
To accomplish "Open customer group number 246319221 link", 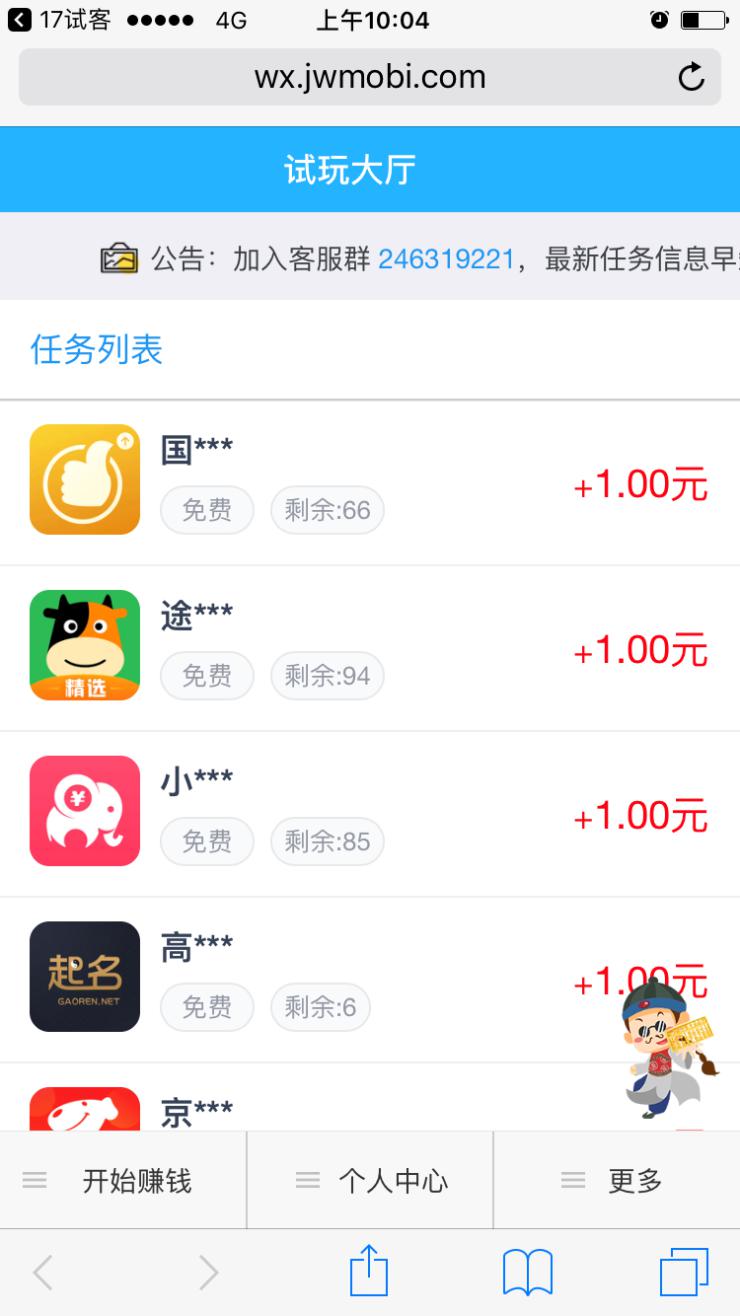I will pos(445,259).
